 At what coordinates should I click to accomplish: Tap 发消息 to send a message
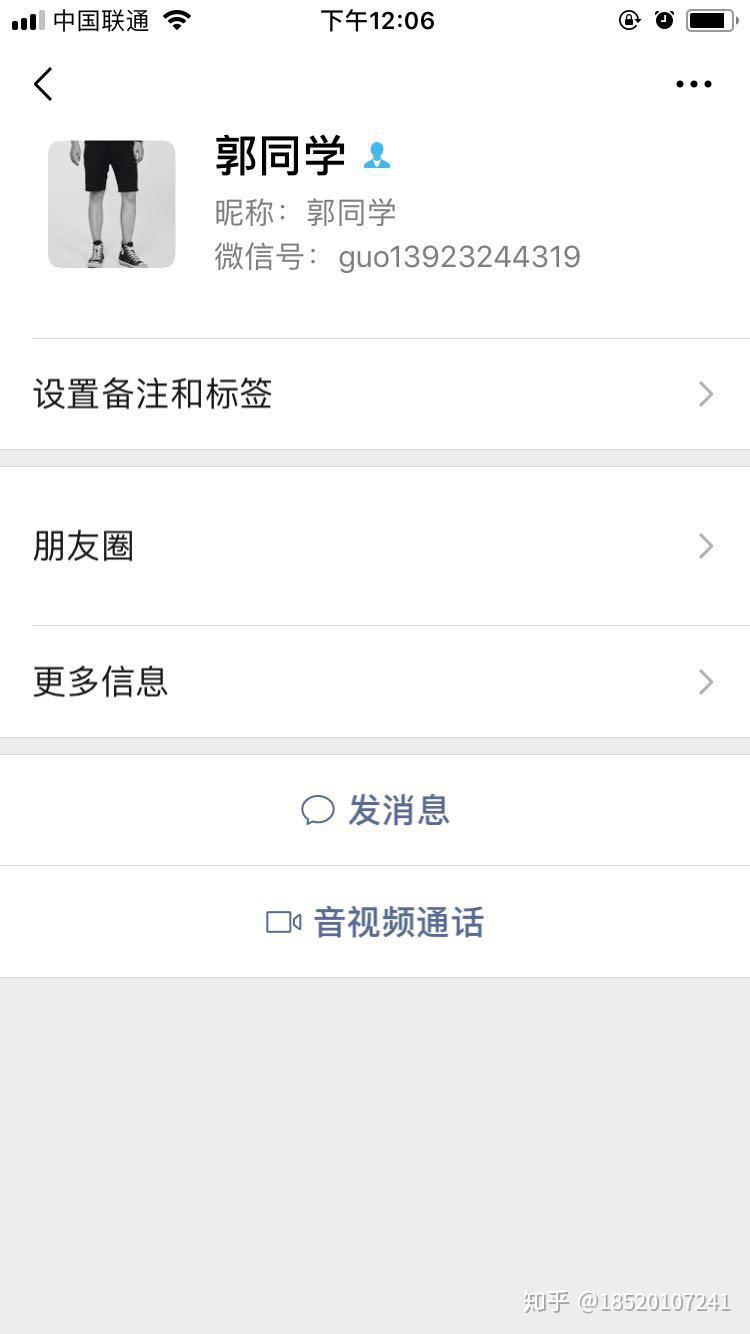point(376,810)
